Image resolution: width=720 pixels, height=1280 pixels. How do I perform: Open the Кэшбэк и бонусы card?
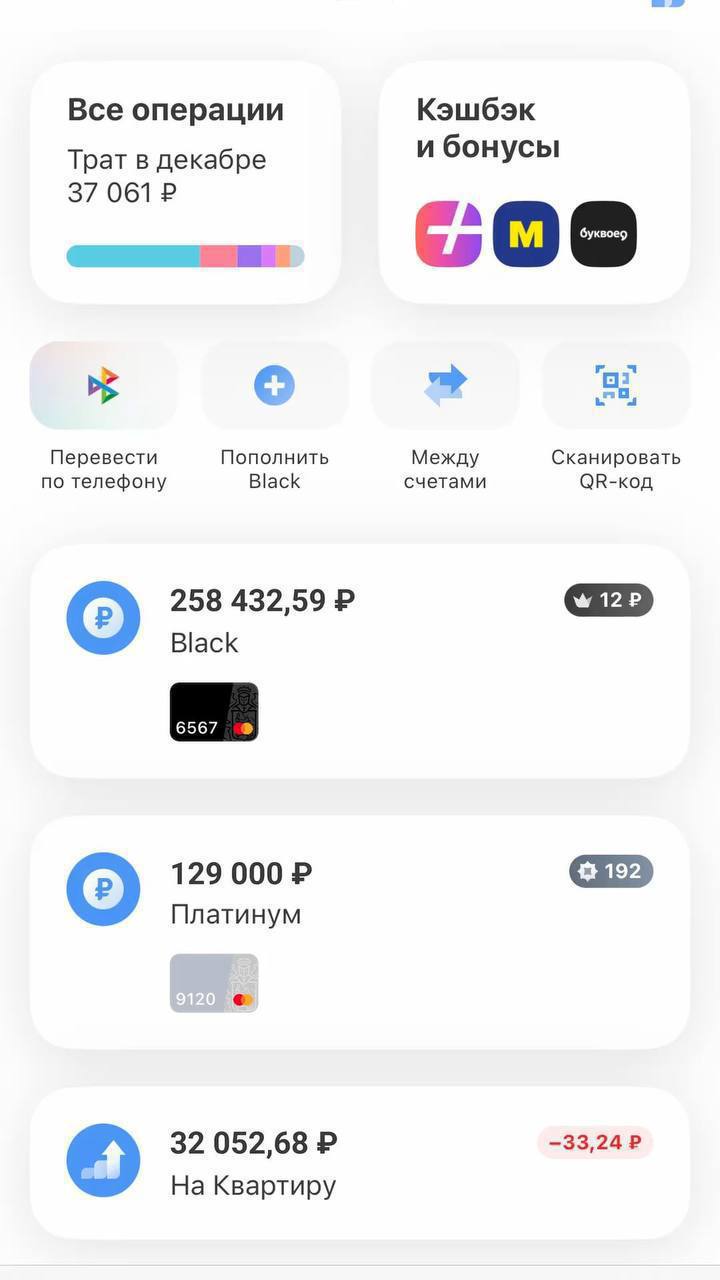(534, 182)
